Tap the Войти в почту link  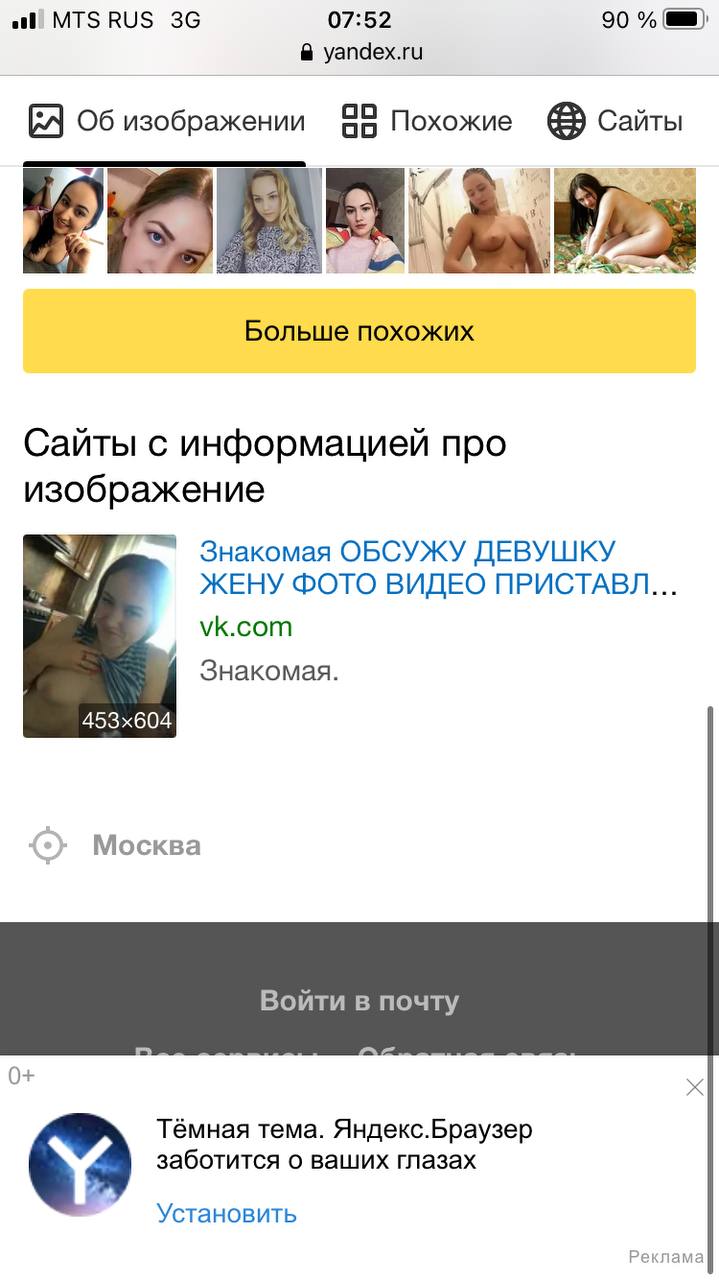359,1000
